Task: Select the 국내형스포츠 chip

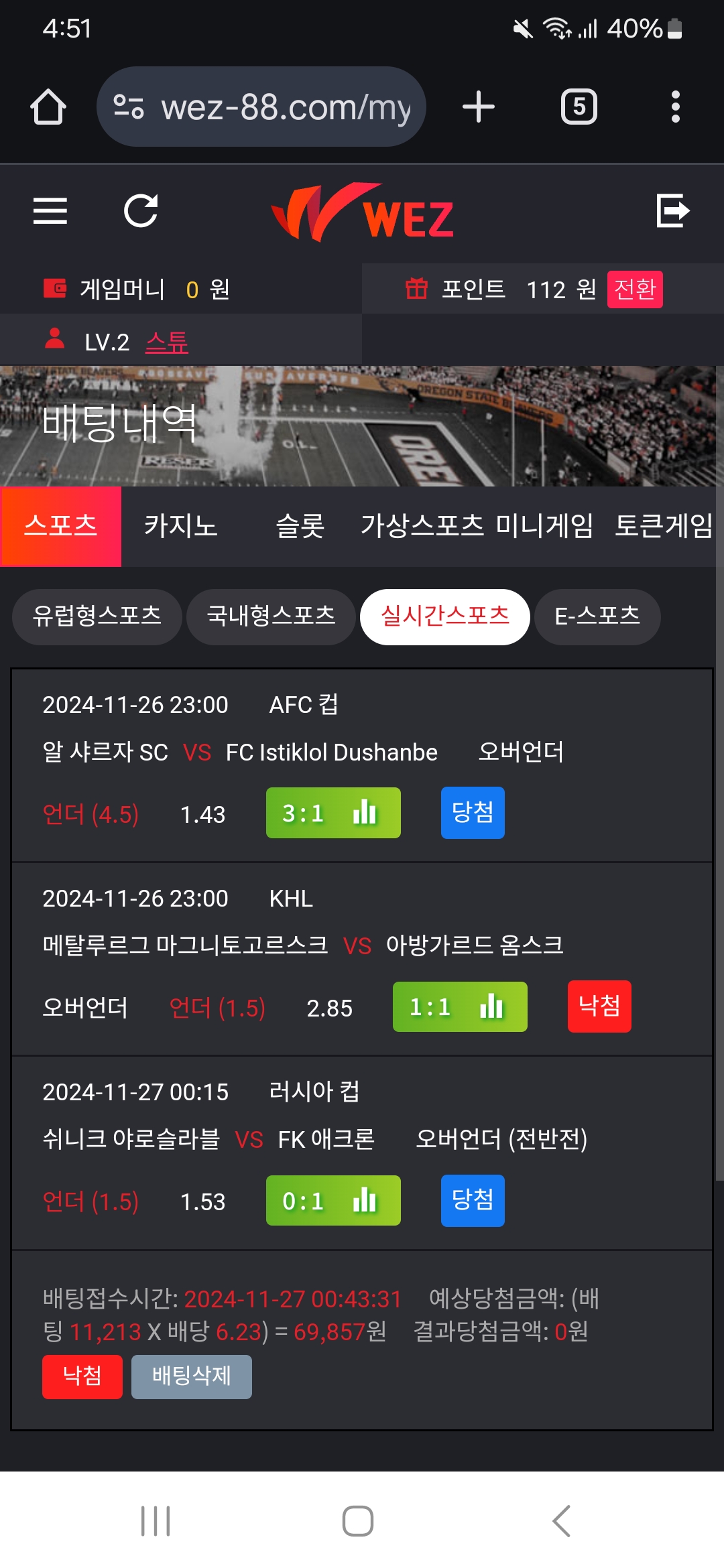Action: coord(271,616)
